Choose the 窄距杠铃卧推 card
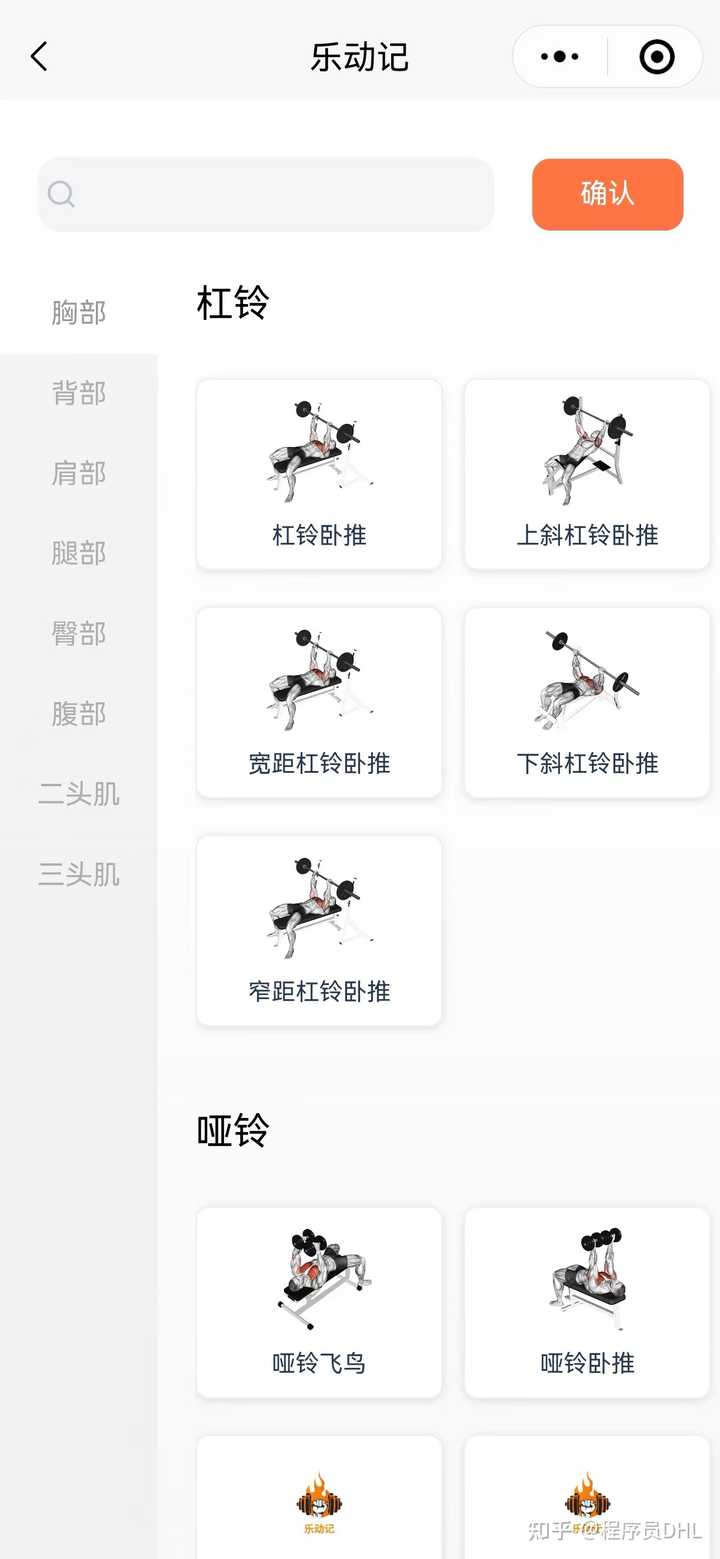 (319, 930)
